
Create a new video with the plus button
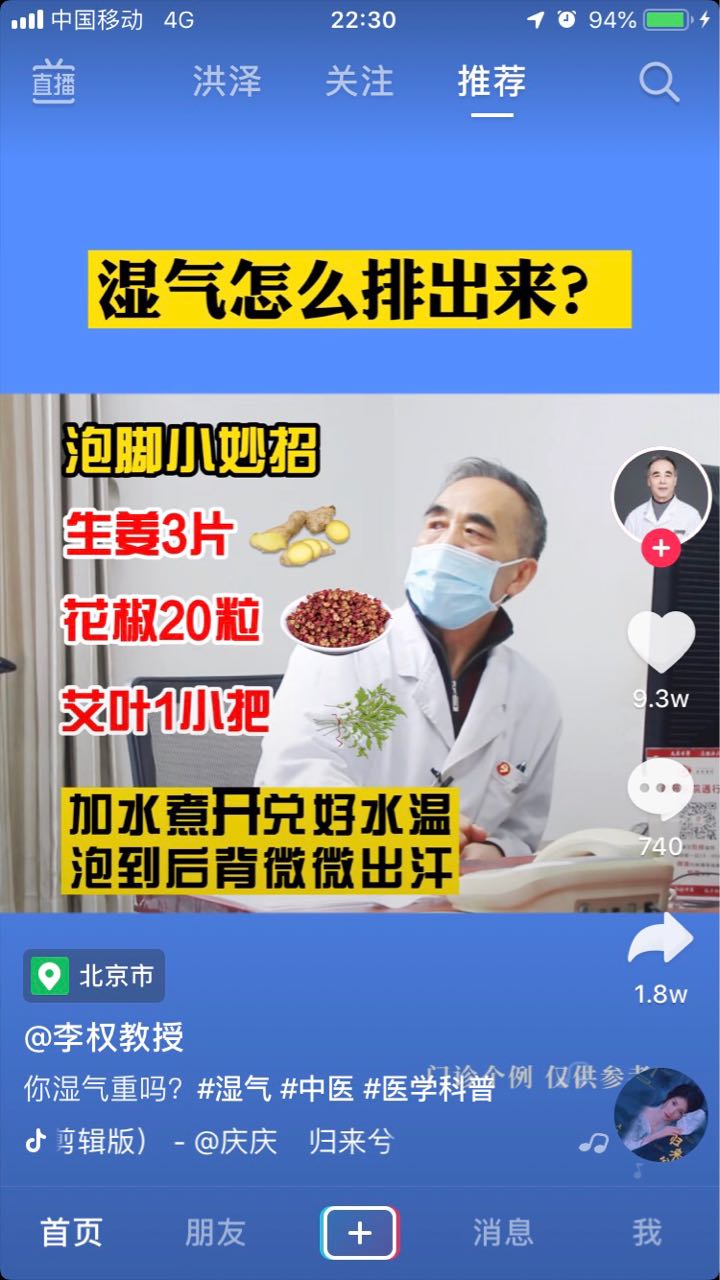coord(360,1233)
